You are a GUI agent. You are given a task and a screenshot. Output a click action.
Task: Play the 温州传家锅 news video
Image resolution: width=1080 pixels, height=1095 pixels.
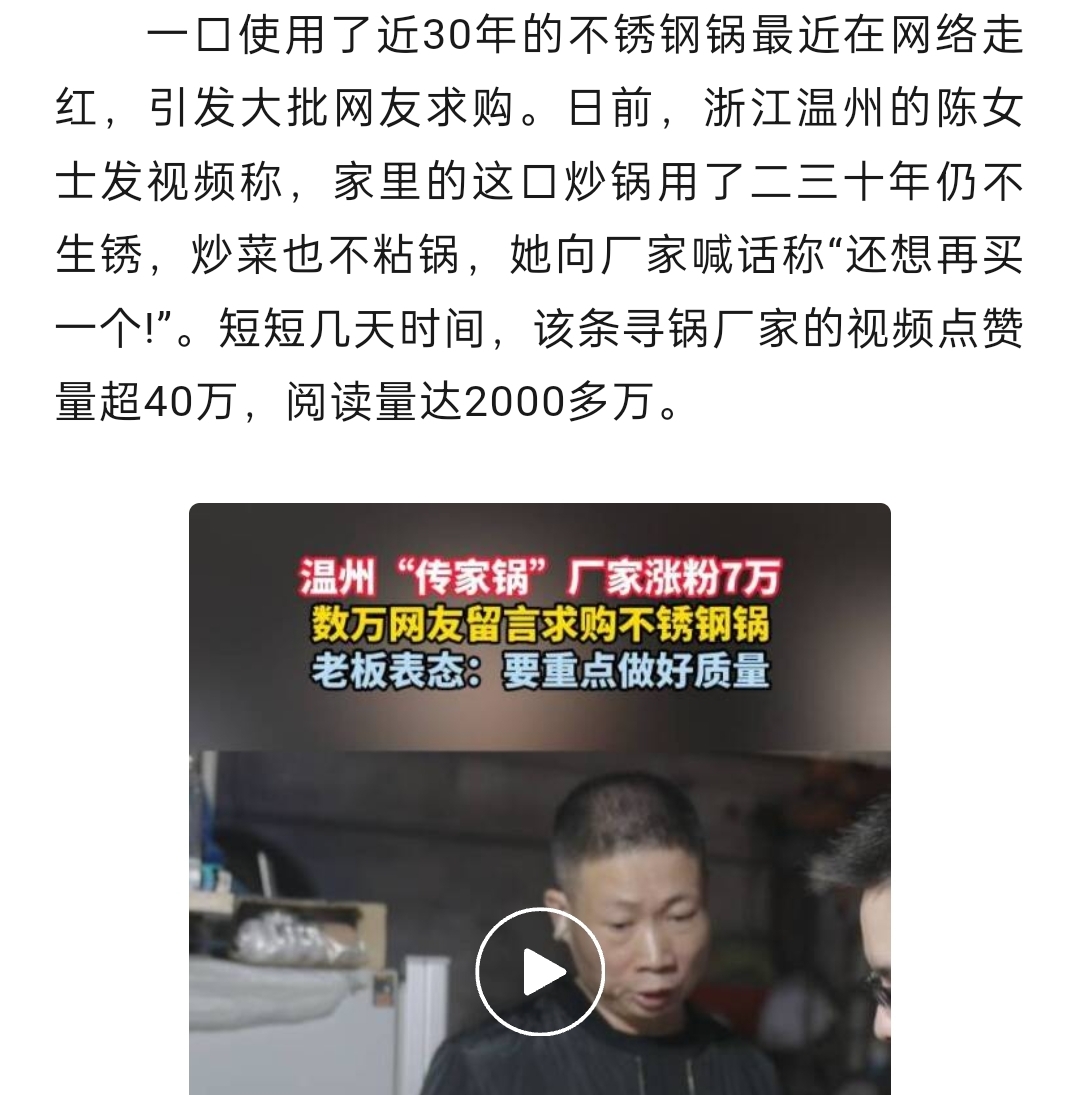(540, 971)
